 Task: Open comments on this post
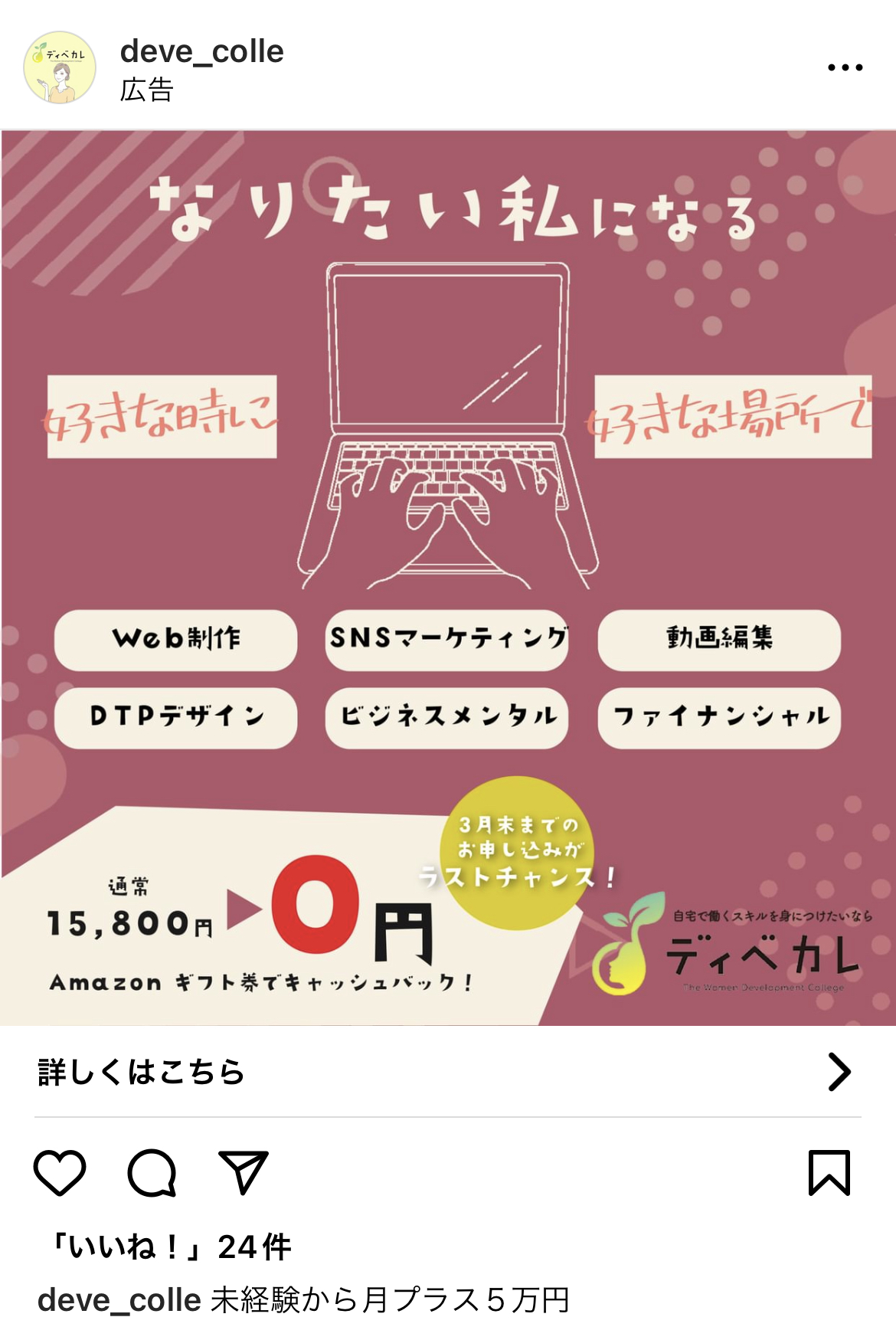point(152,1172)
